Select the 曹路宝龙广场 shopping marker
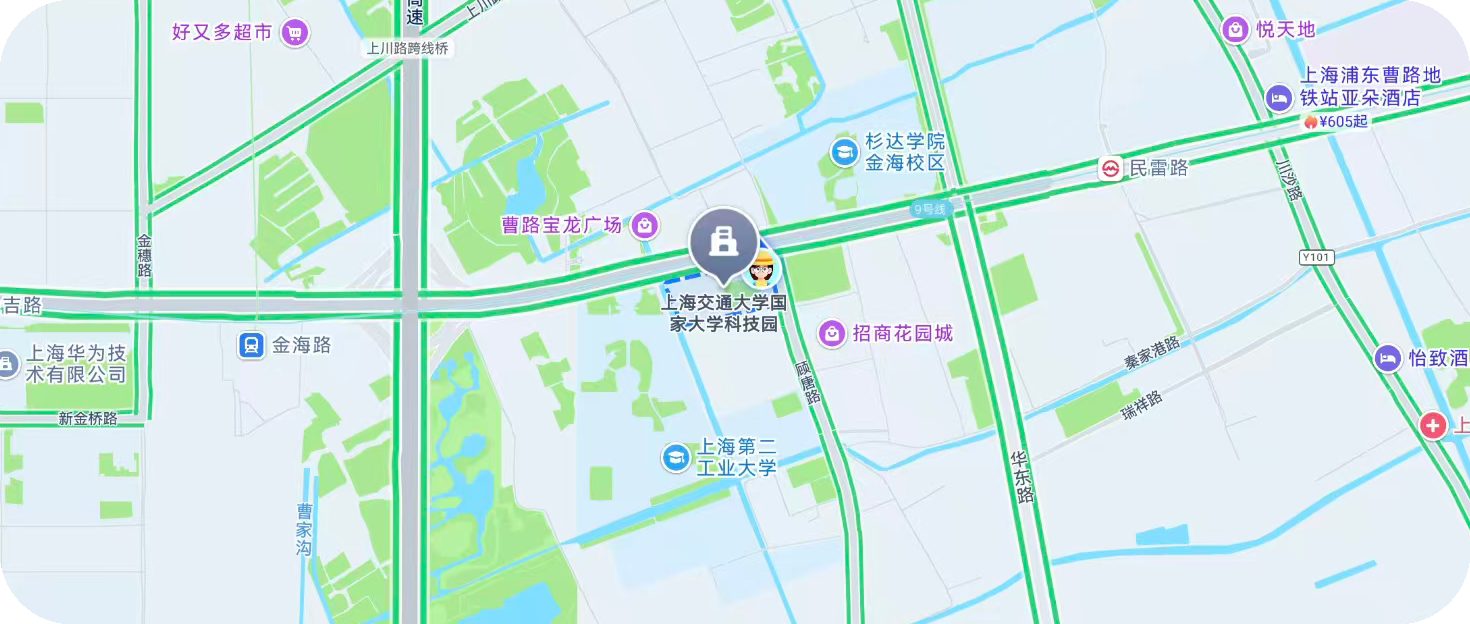 pyautogui.click(x=646, y=225)
